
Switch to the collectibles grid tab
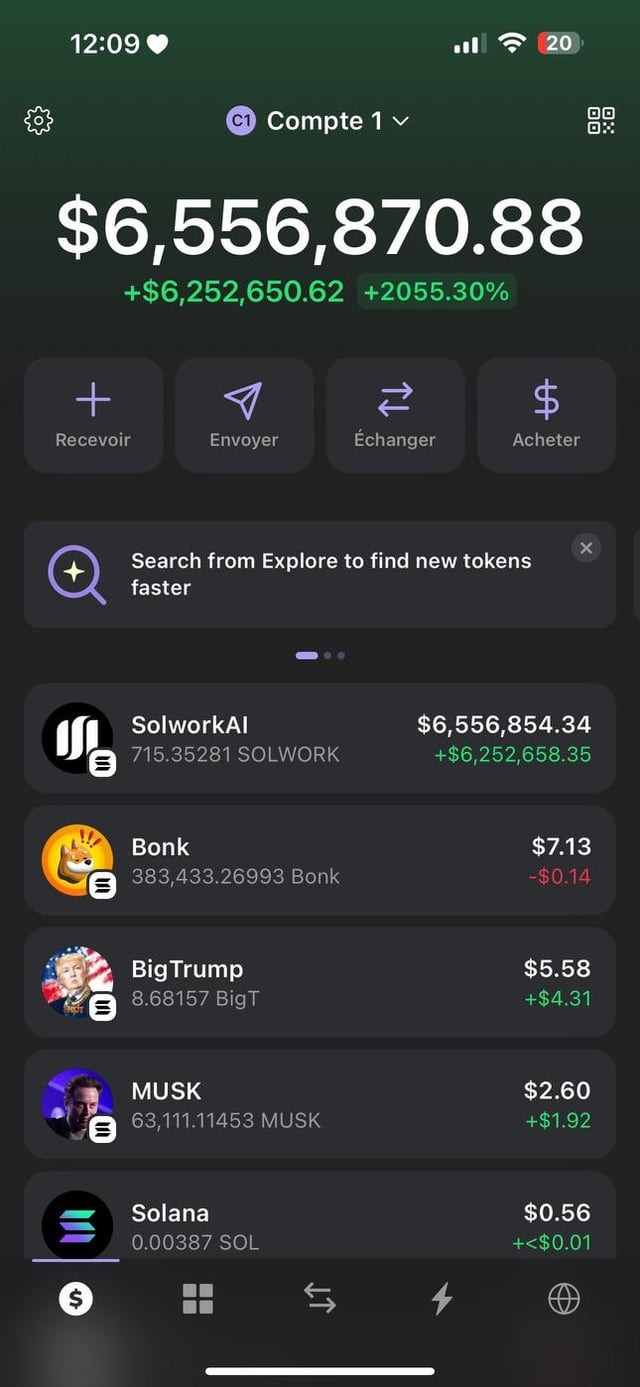[x=198, y=1299]
